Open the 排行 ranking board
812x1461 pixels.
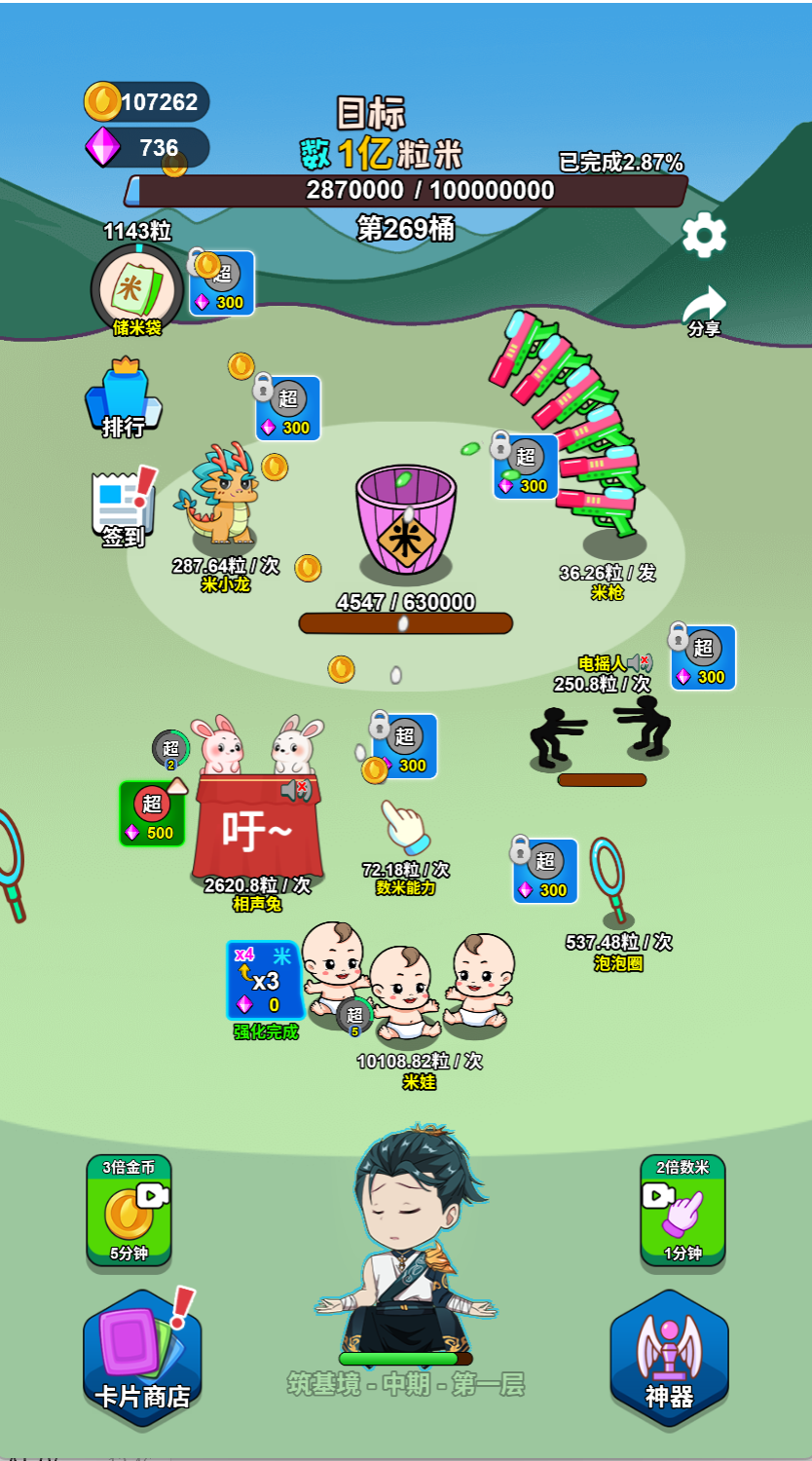124,400
